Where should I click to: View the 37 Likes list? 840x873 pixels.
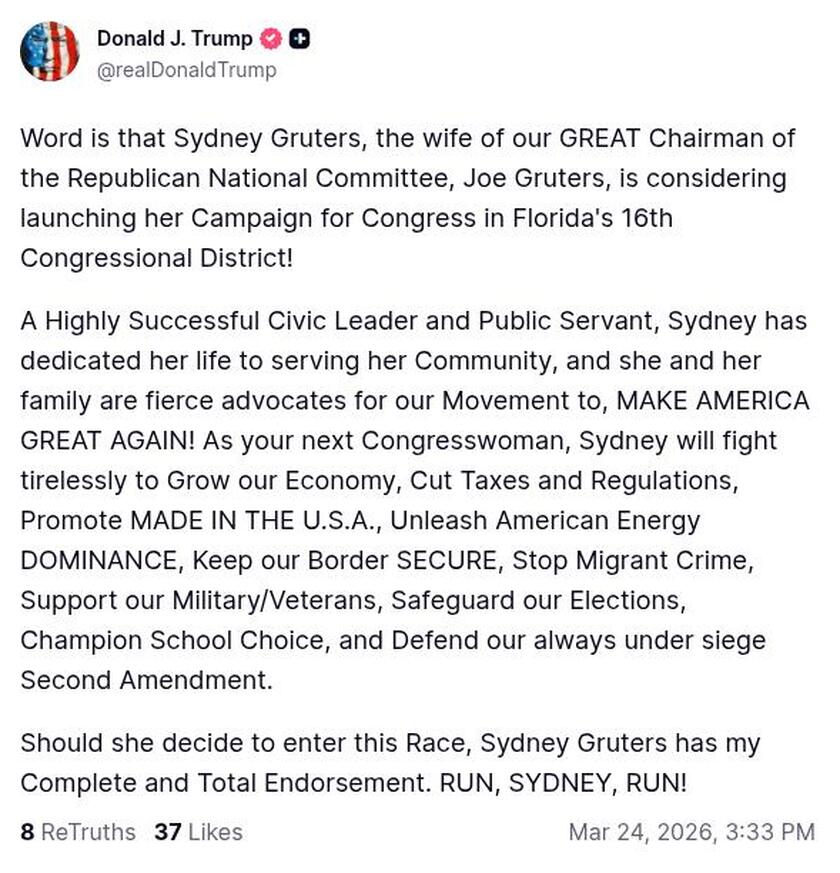click(198, 832)
